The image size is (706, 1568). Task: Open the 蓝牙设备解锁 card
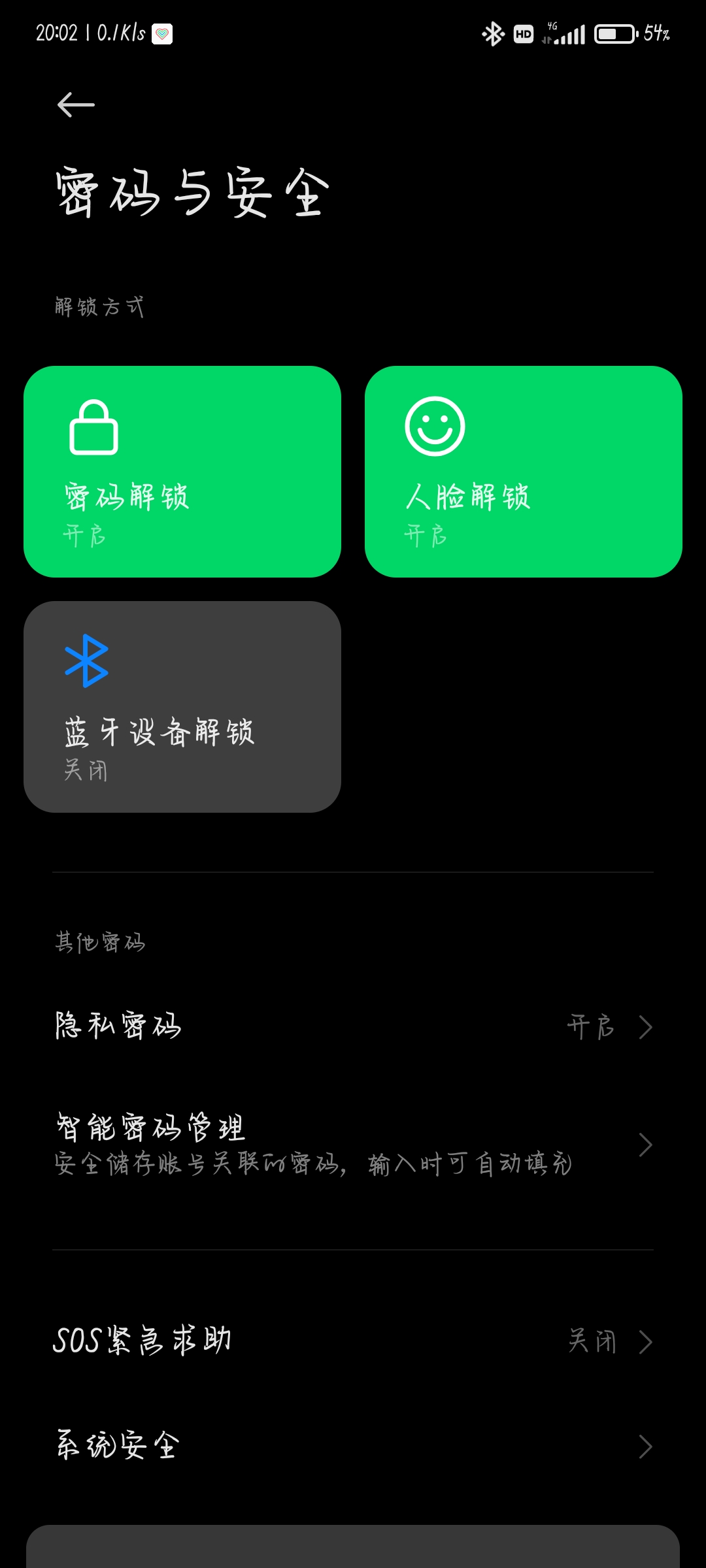click(x=182, y=707)
